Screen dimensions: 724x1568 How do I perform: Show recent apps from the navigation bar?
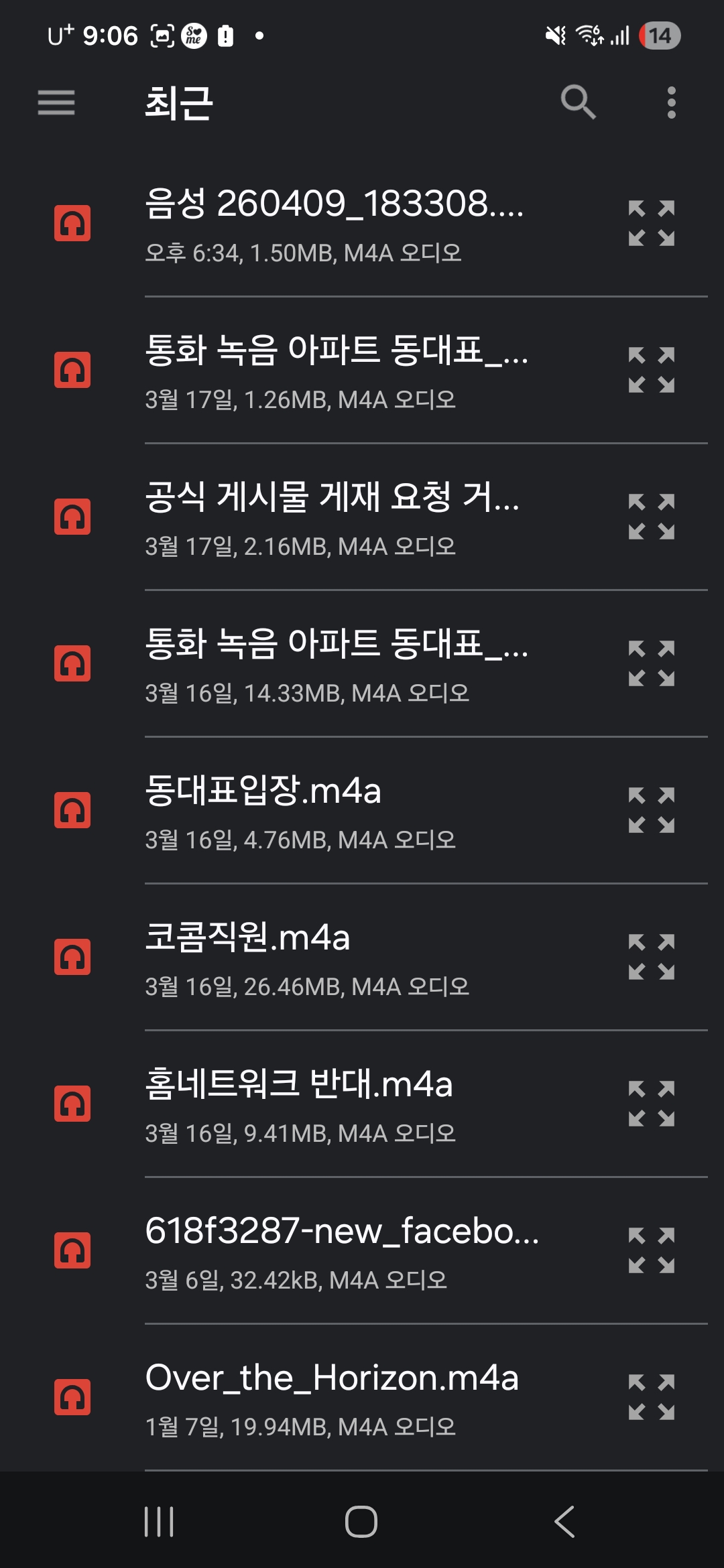pos(159,1521)
